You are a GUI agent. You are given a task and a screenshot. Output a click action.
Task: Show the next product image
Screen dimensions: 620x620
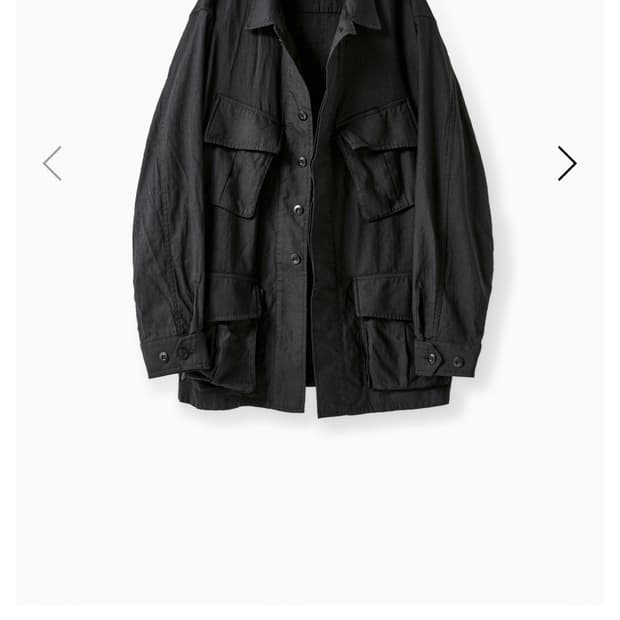[x=566, y=164]
